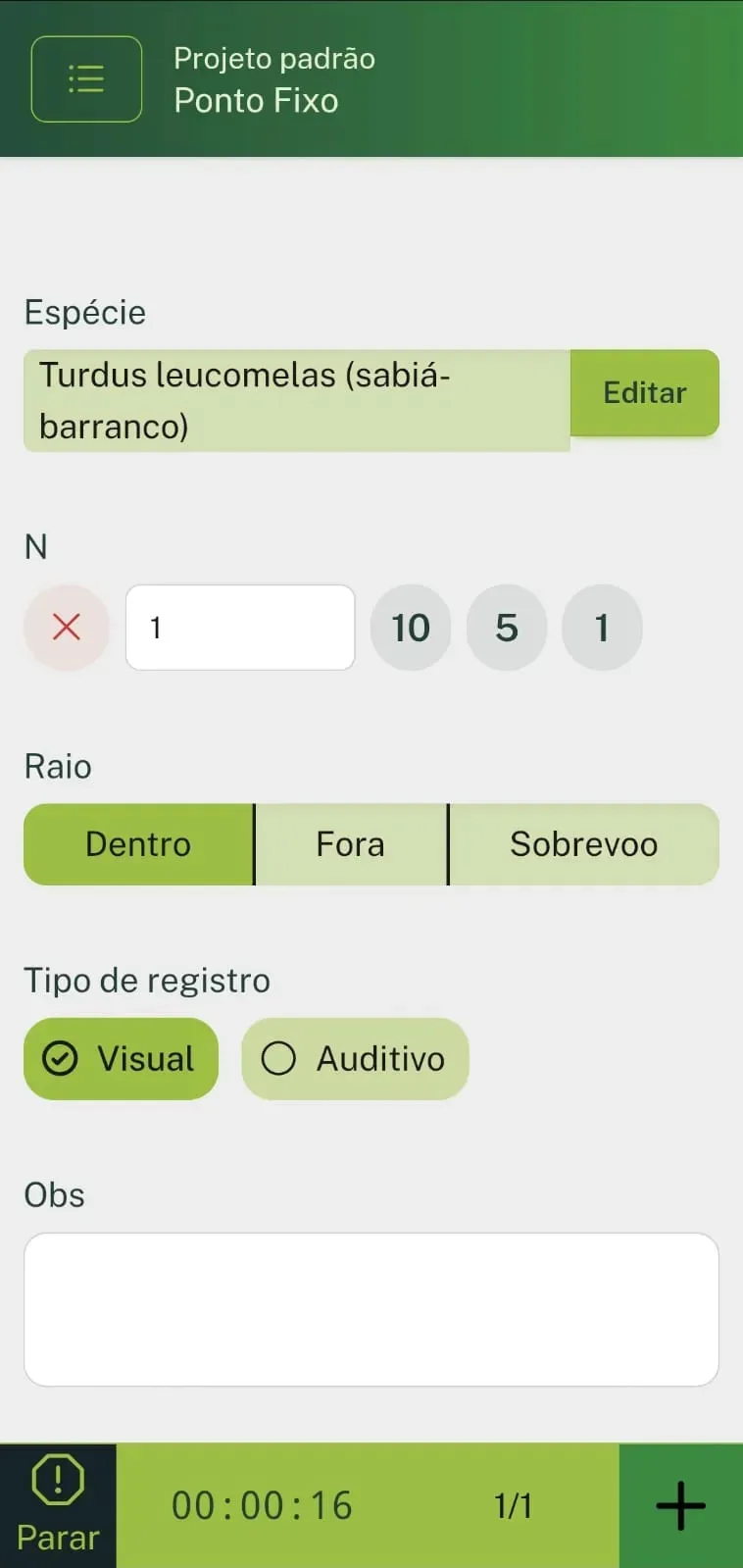The width and height of the screenshot is (743, 1568).
Task: Enable the Auditivo record type
Action: click(355, 1058)
